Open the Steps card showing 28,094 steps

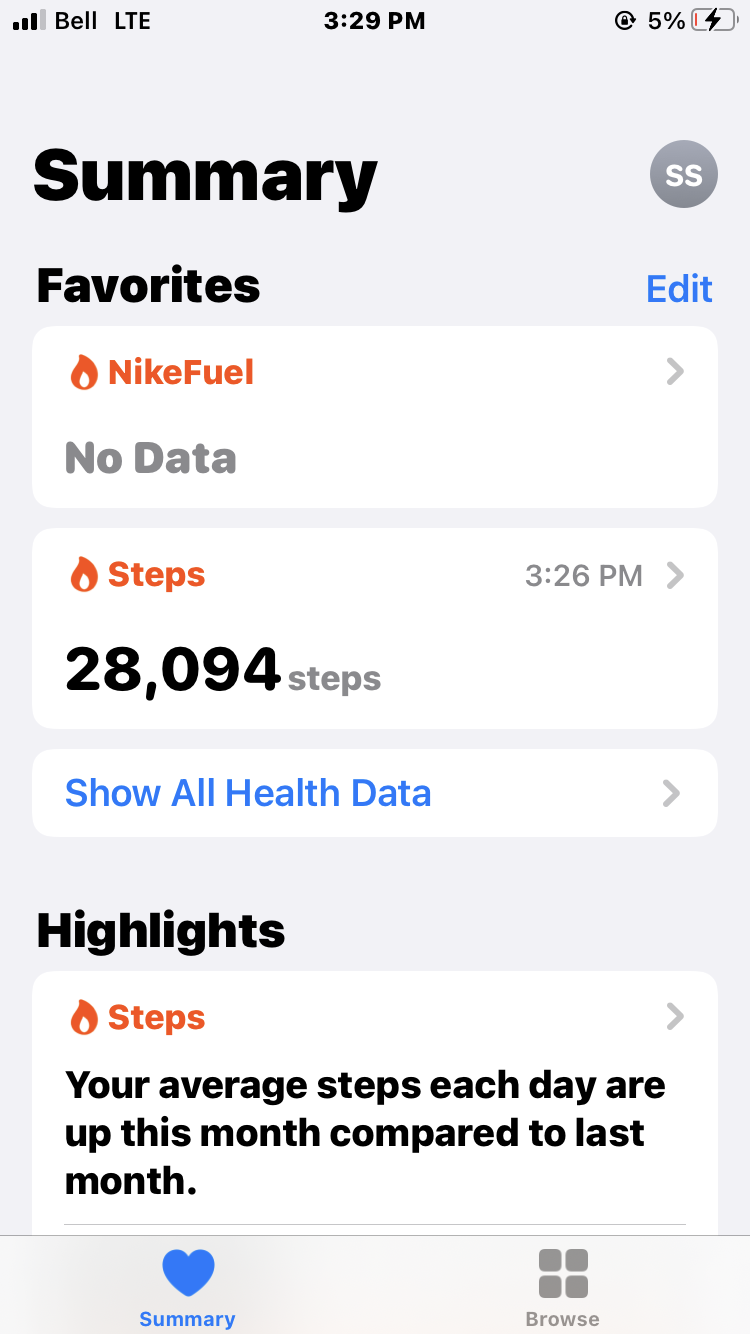[374, 628]
